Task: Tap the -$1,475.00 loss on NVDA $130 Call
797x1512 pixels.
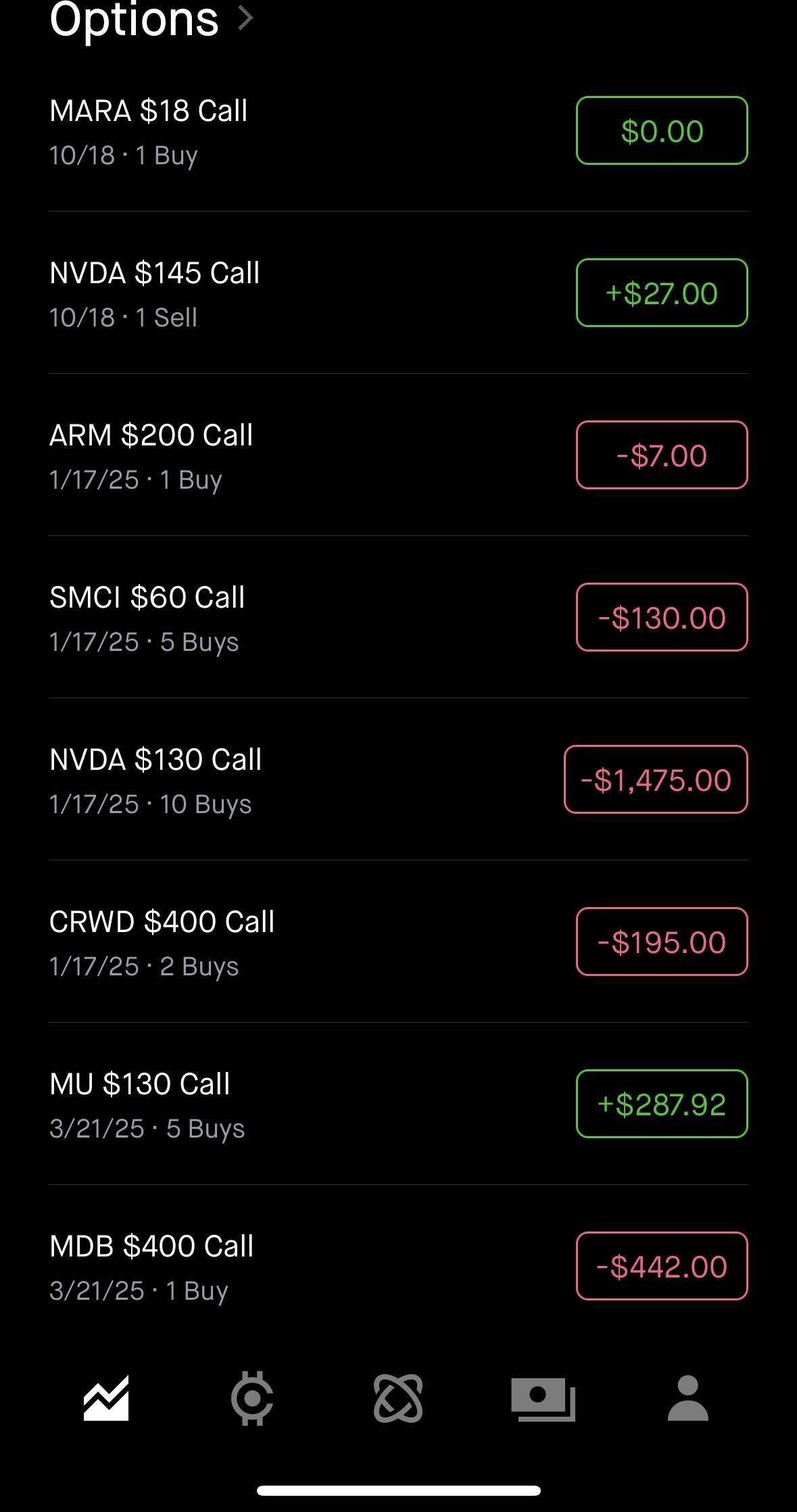Action: coord(654,779)
